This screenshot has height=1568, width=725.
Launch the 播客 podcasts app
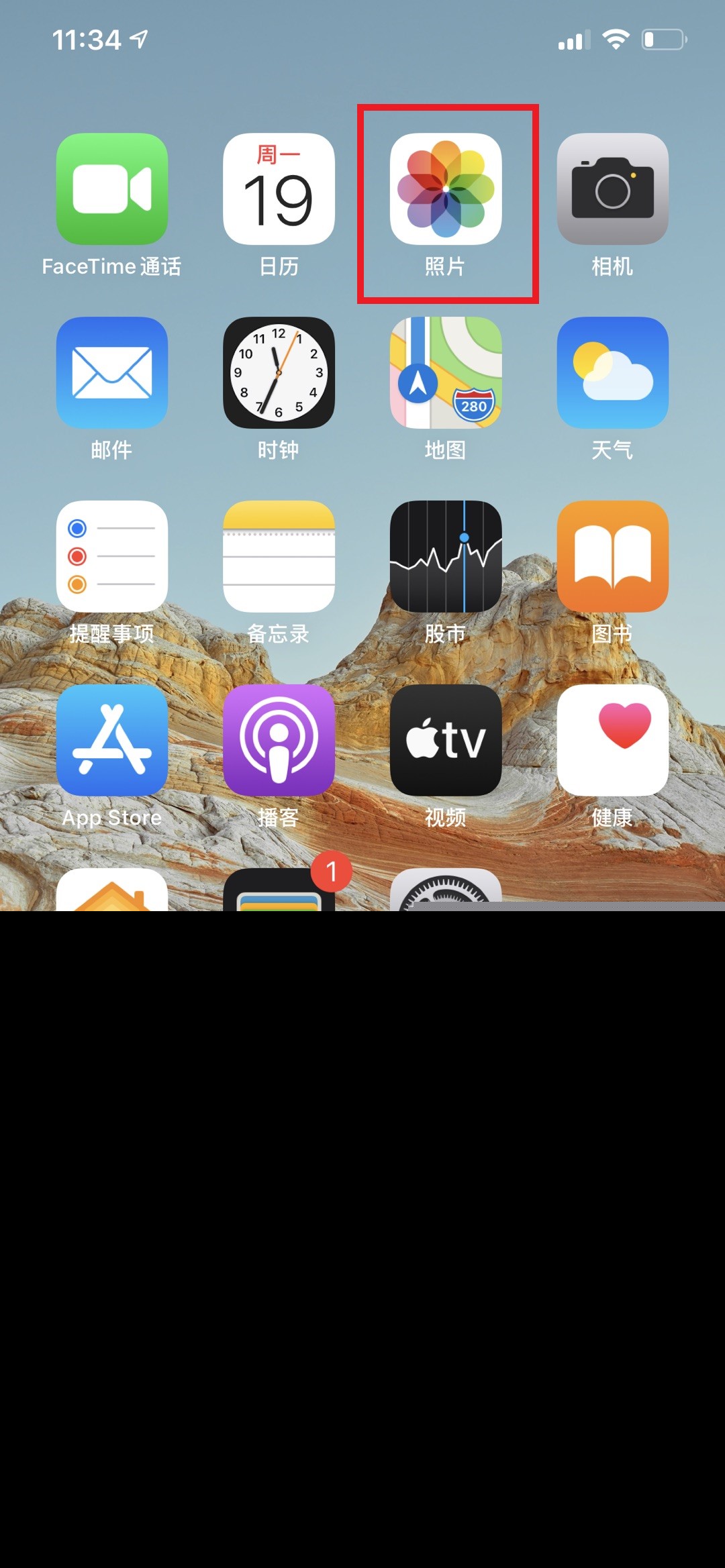pyautogui.click(x=279, y=740)
